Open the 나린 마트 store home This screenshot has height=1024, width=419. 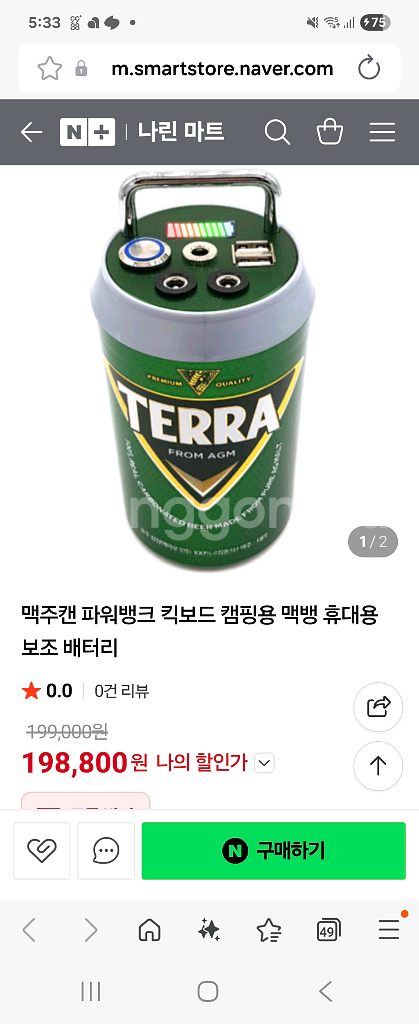[181, 132]
